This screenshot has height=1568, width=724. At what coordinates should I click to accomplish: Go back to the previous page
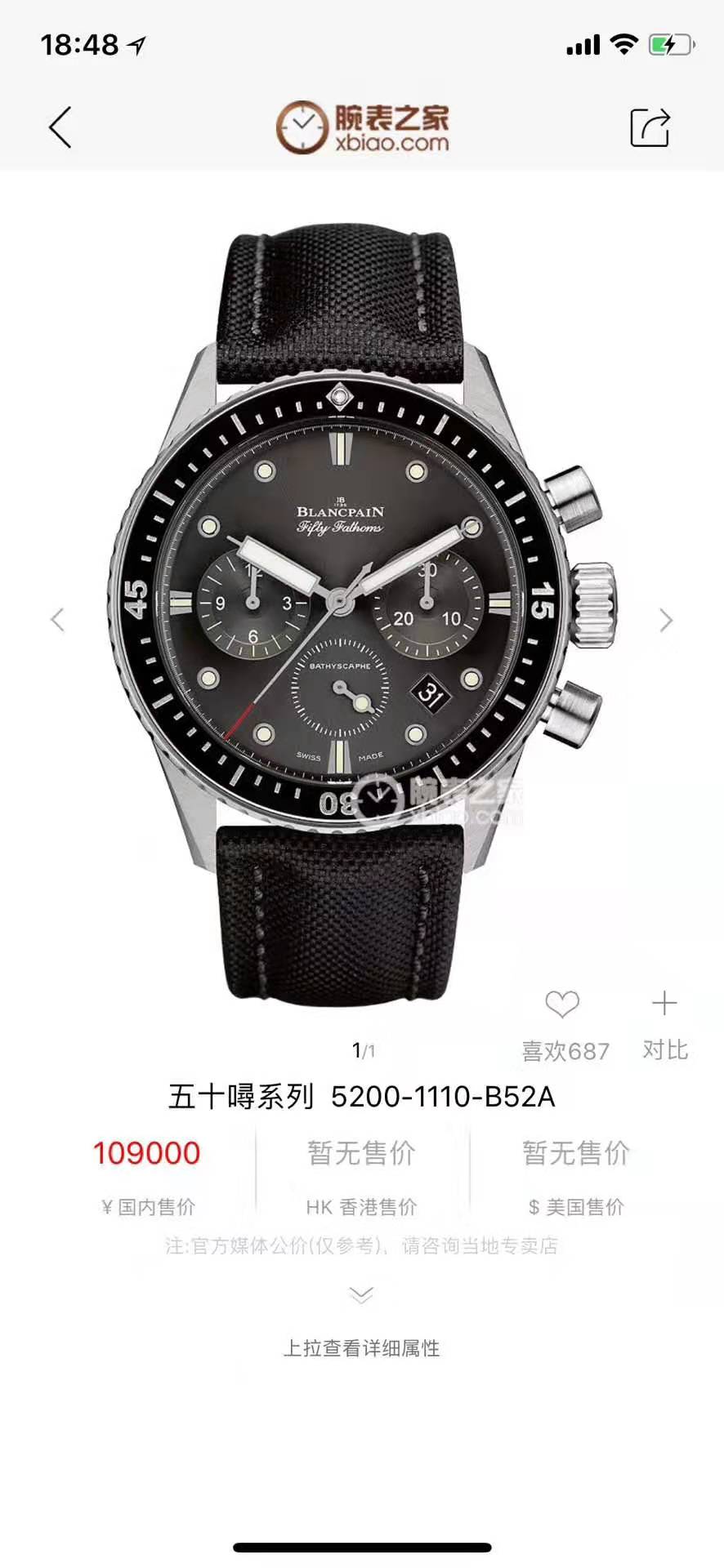(60, 127)
